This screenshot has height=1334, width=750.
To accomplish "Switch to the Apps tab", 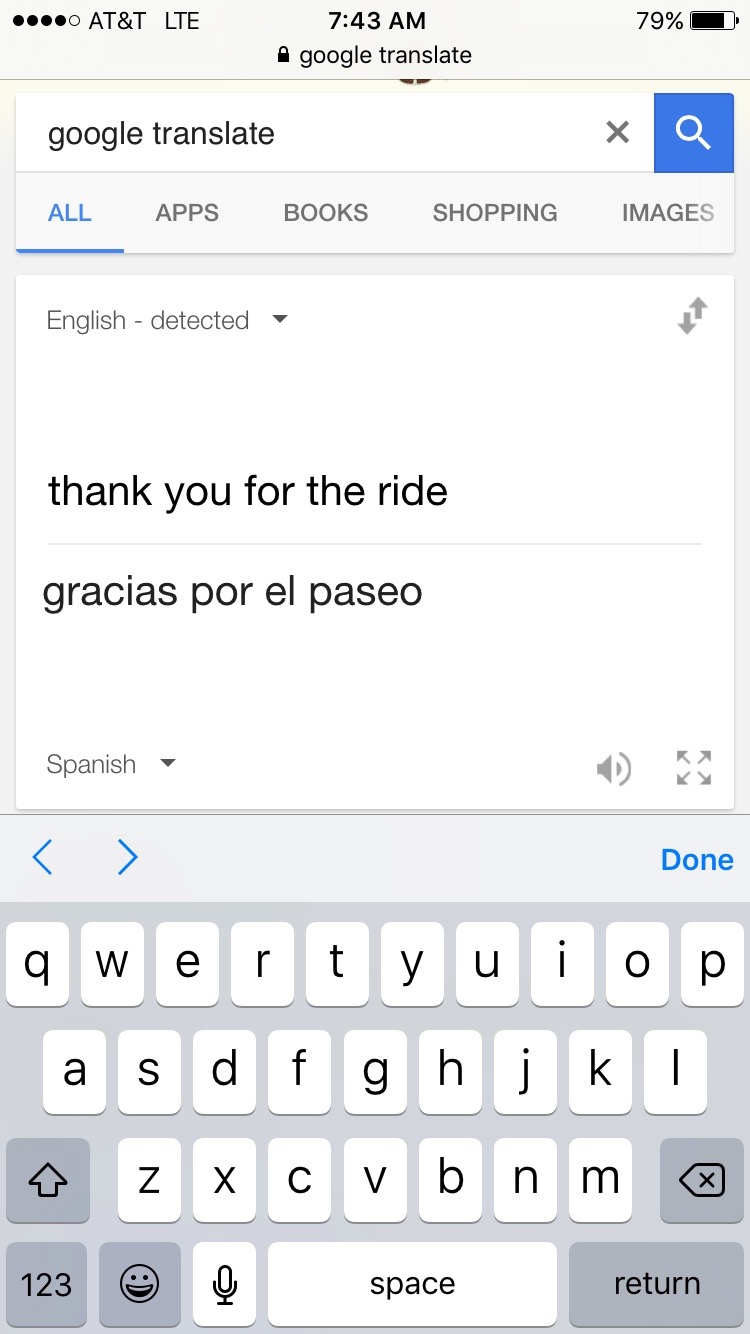I will 187,213.
